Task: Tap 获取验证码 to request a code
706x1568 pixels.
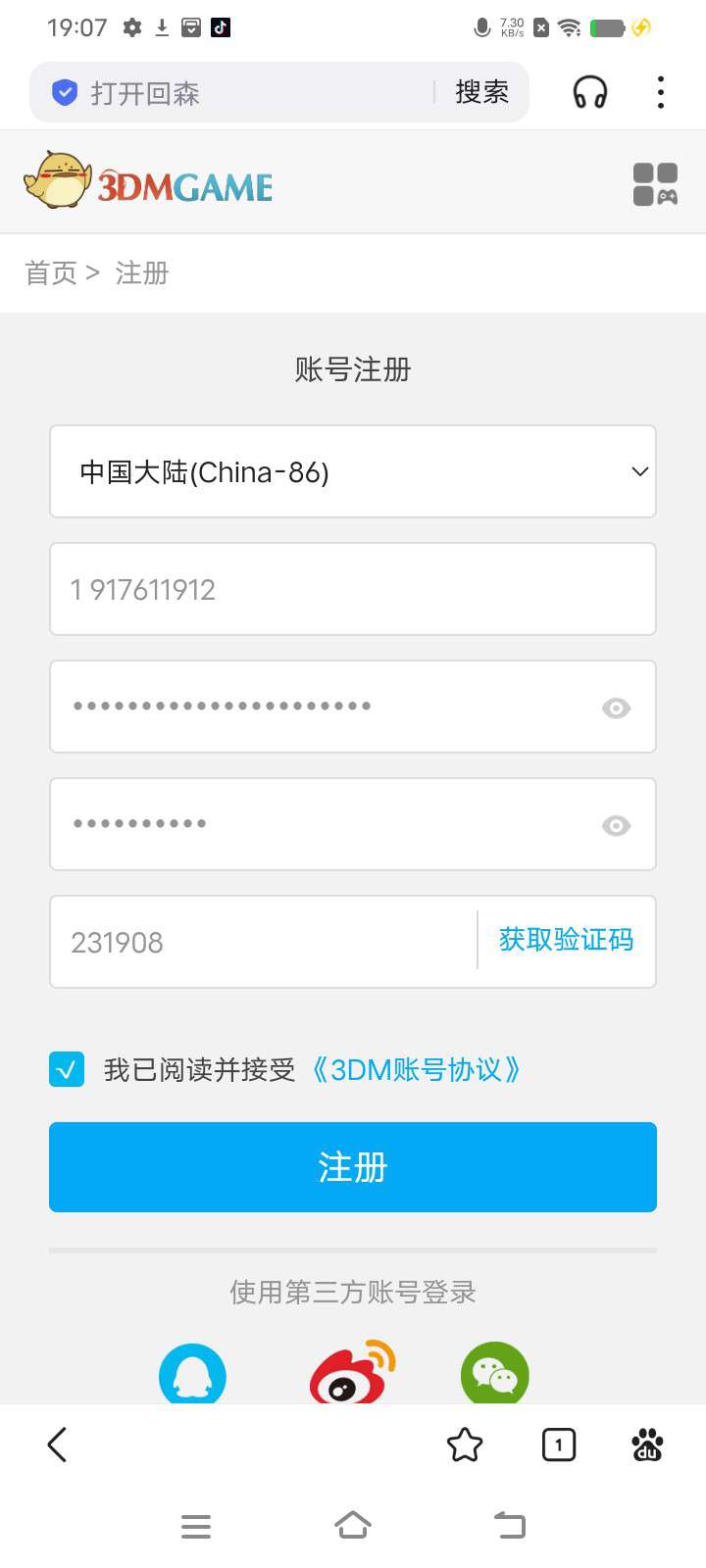Action: pyautogui.click(x=566, y=940)
